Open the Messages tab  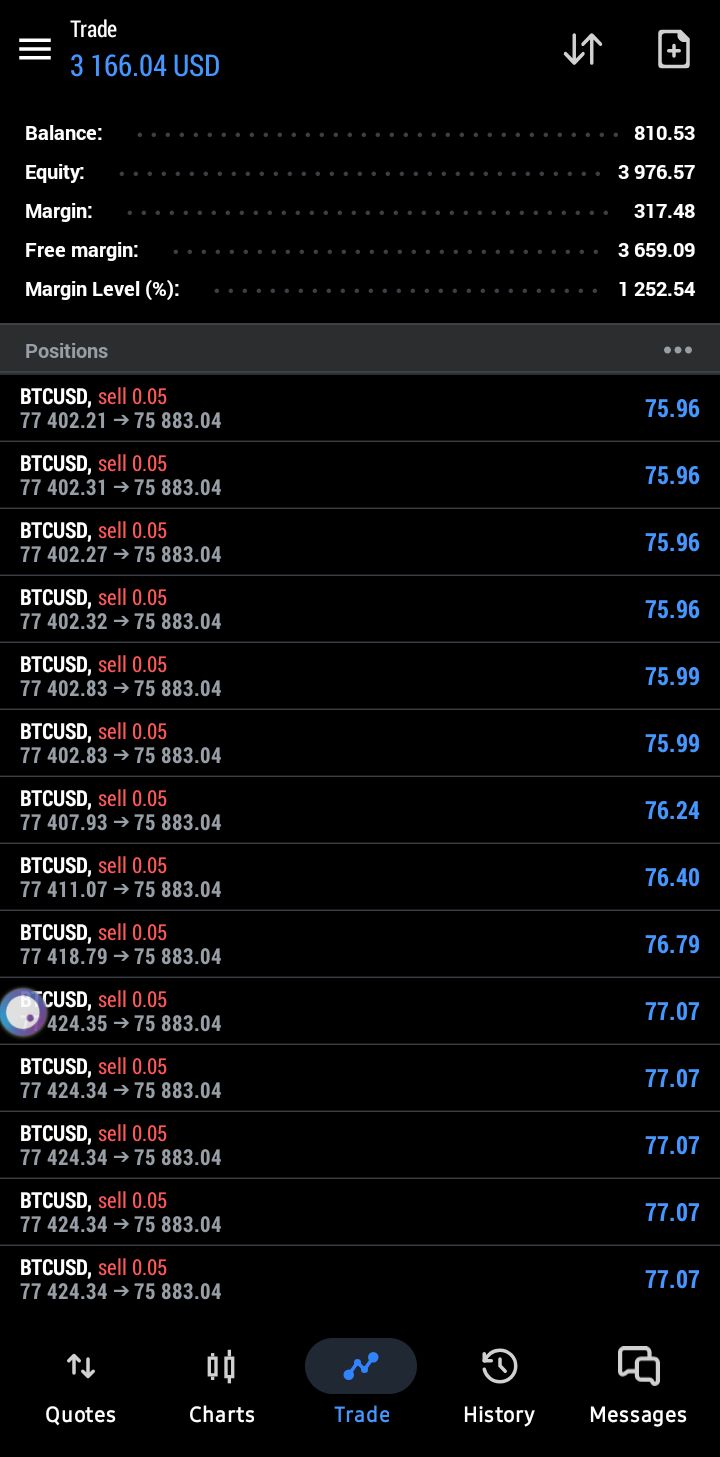tap(638, 1387)
